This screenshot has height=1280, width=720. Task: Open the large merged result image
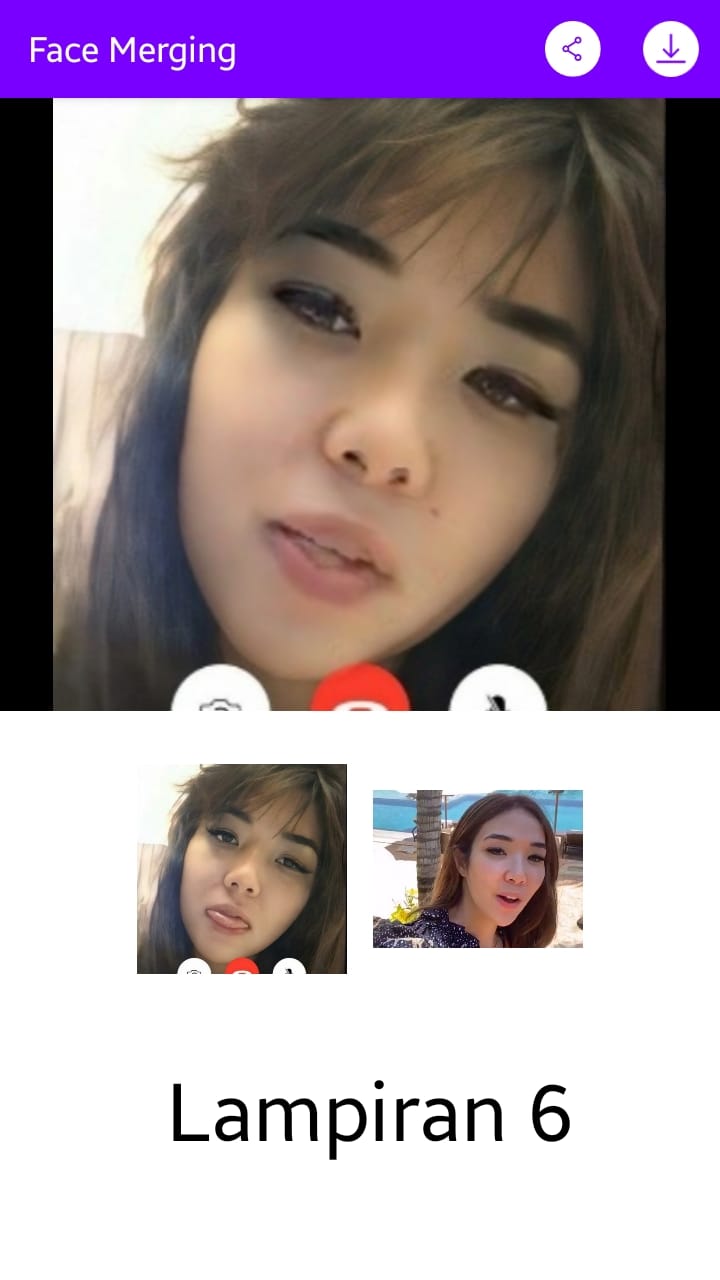click(x=359, y=404)
